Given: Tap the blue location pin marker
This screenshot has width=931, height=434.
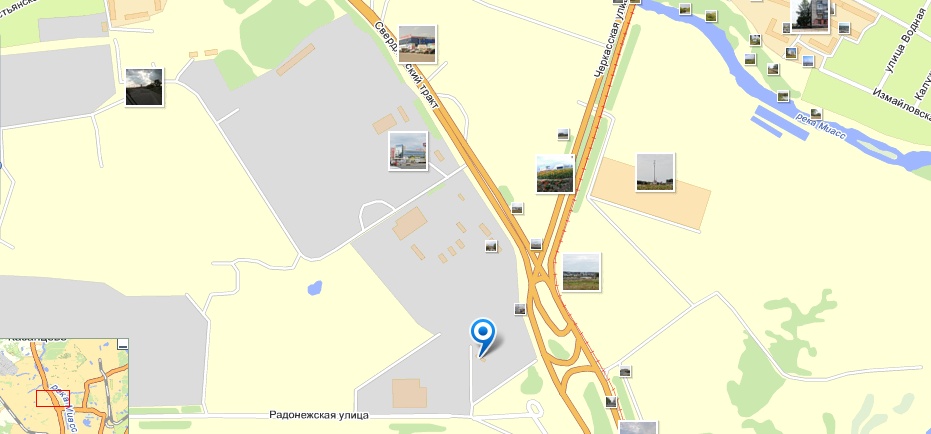Looking at the screenshot, I should (483, 334).
